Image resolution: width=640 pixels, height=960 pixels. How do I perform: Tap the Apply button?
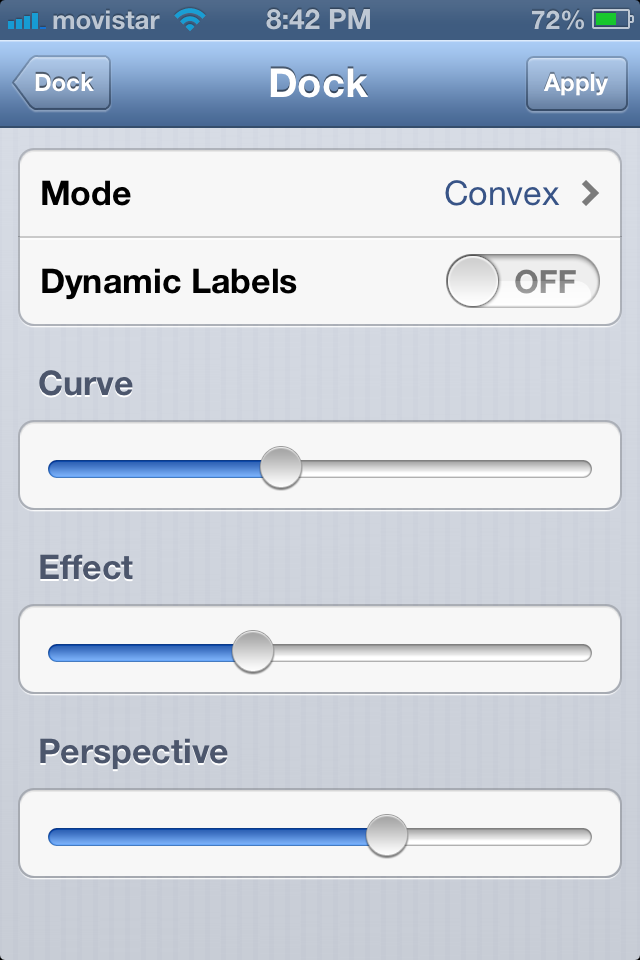(576, 84)
